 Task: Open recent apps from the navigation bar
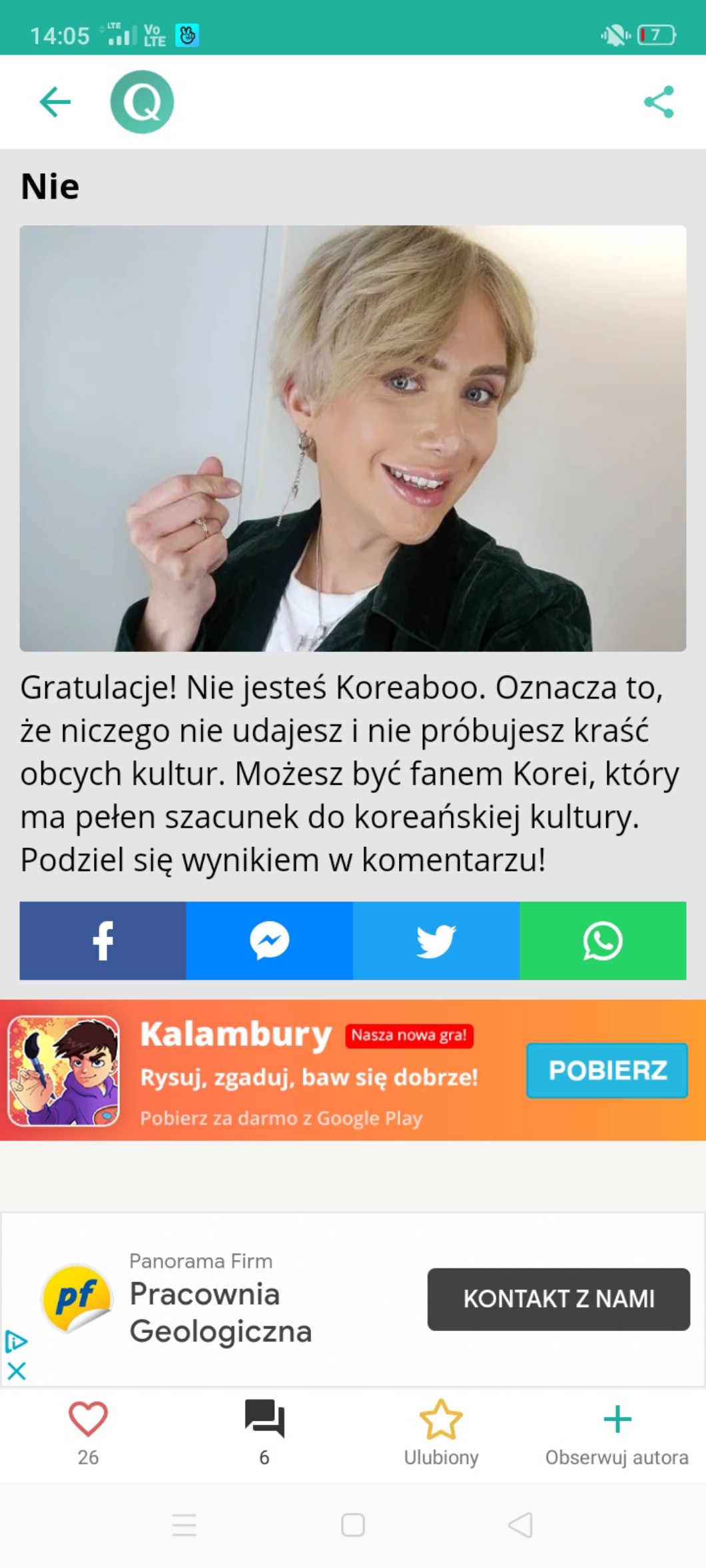pos(184,1525)
